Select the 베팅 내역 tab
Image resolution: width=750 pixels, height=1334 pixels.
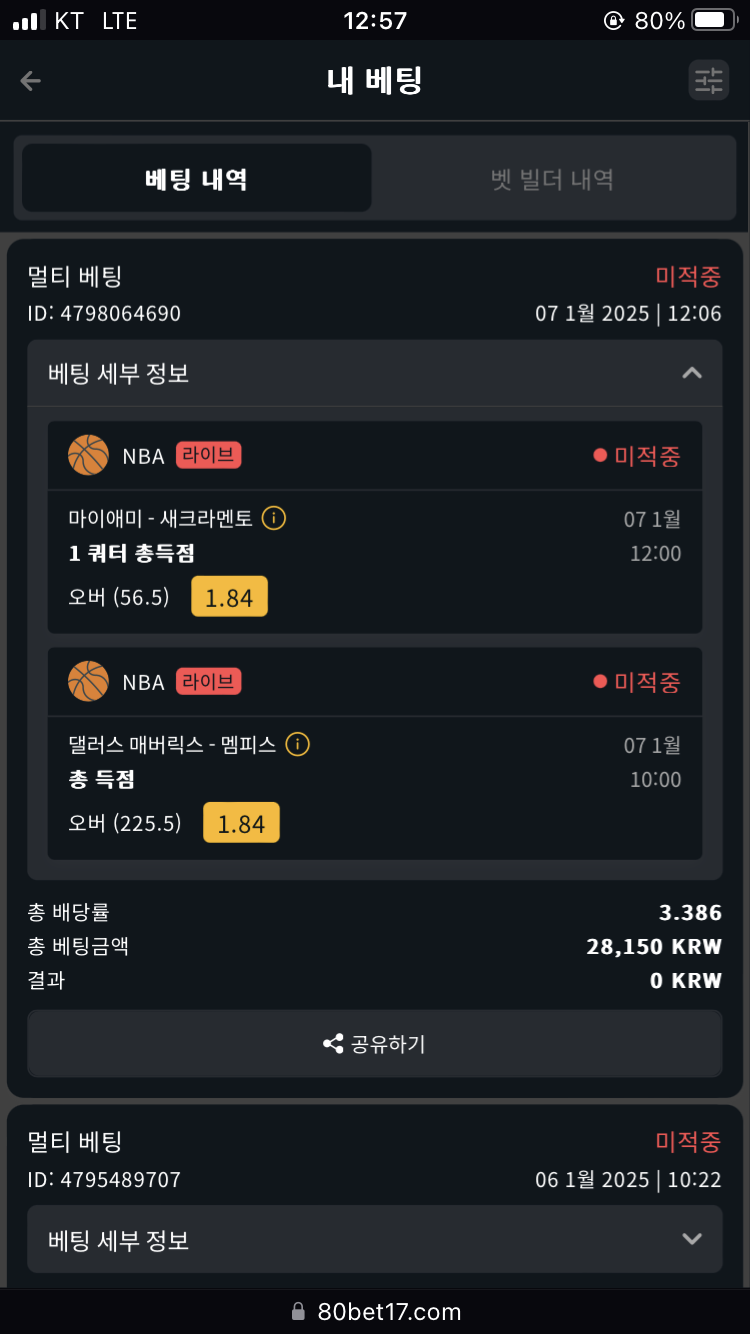pyautogui.click(x=197, y=178)
